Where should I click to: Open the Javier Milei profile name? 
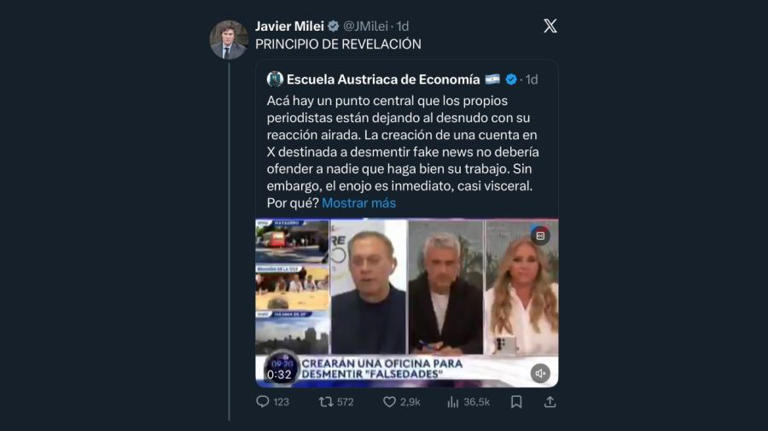coord(289,26)
